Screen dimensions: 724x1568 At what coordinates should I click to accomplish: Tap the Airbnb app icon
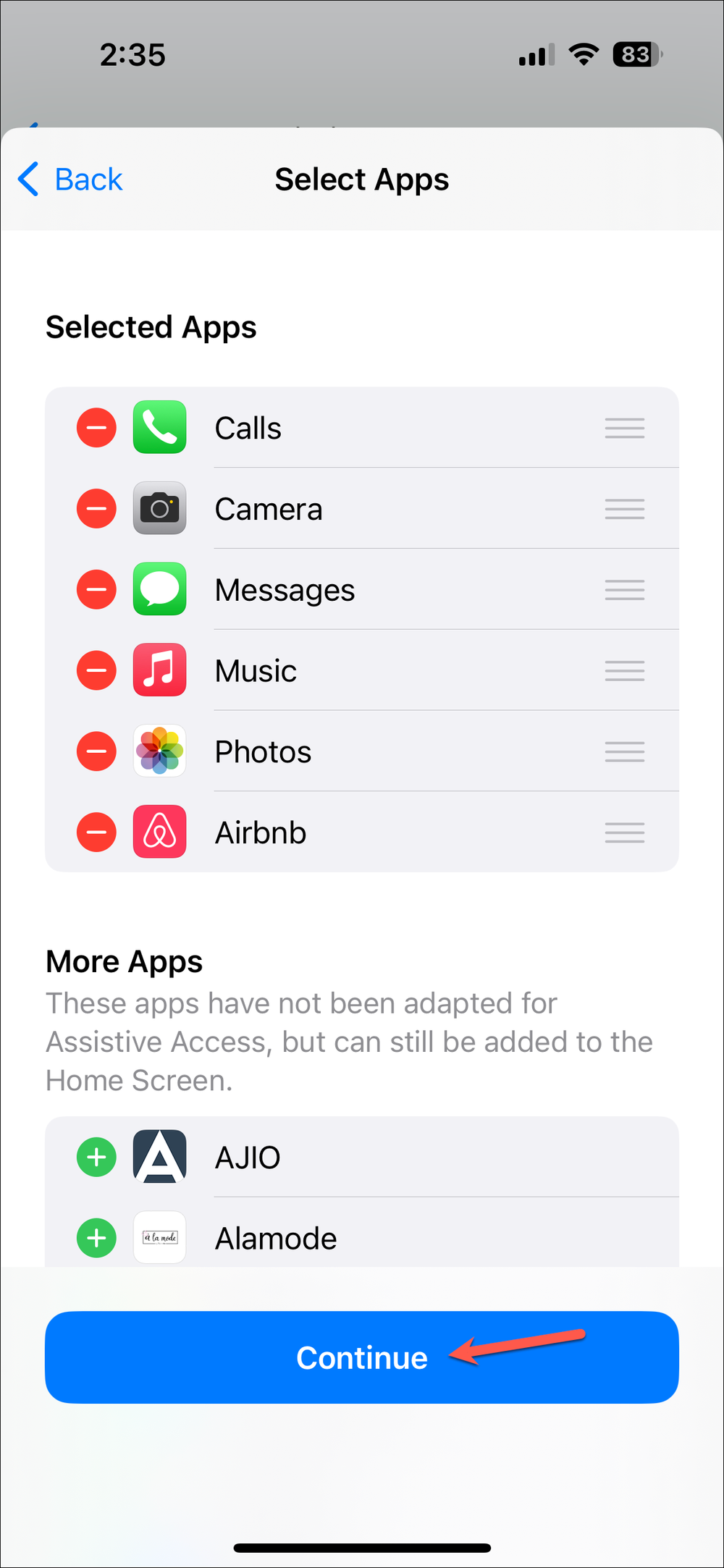pyautogui.click(x=159, y=832)
